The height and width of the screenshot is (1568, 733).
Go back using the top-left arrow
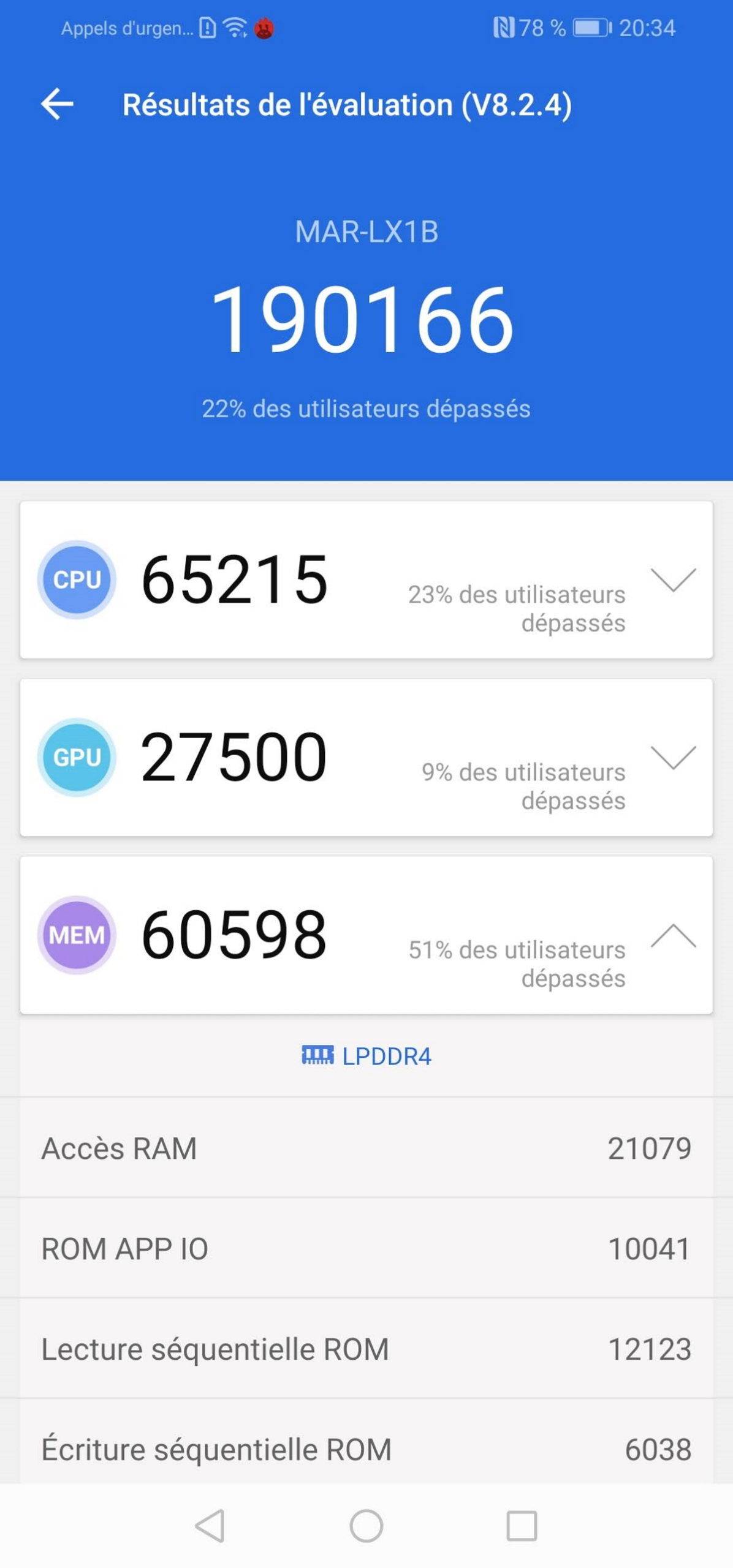click(x=57, y=104)
